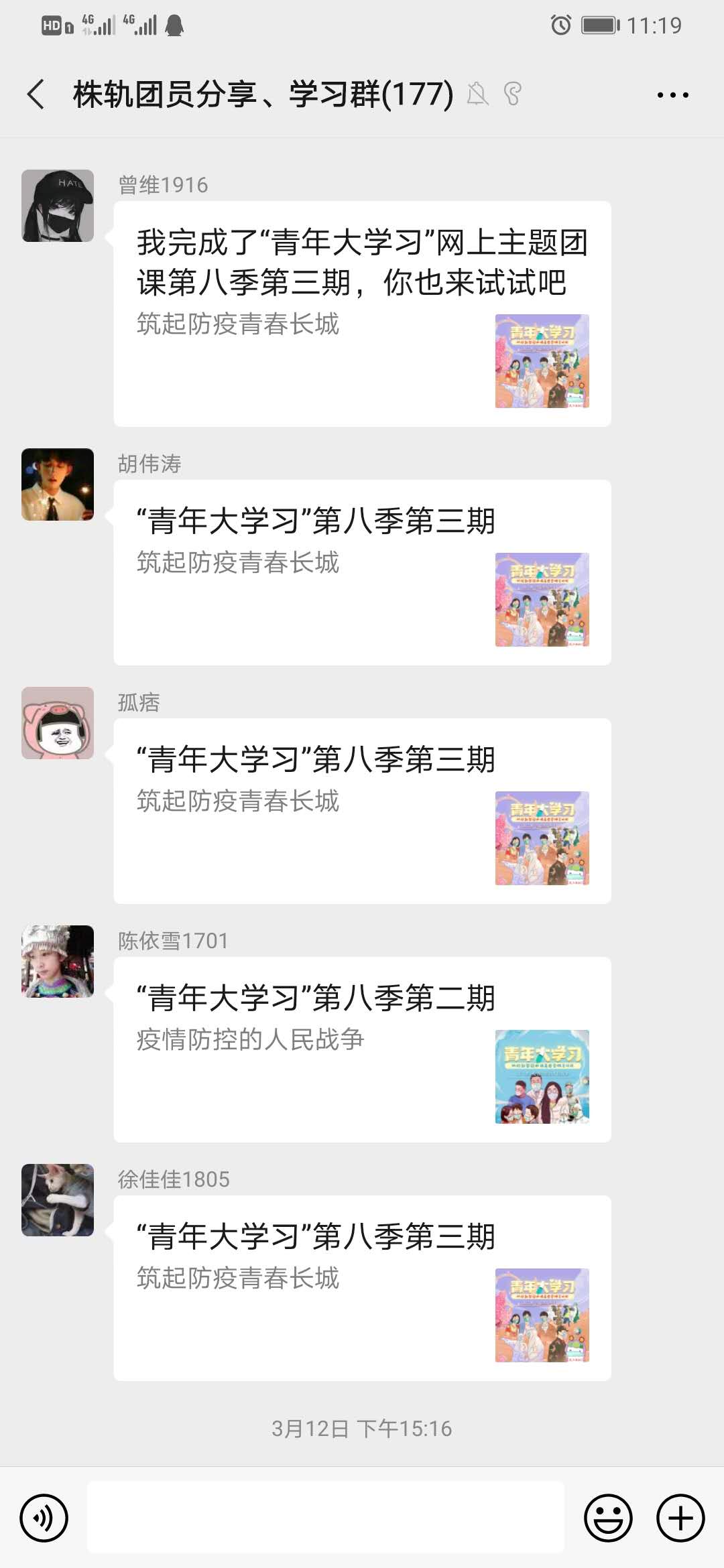Open the group chat overflow menu
This screenshot has width=724, height=1568.
coord(672,95)
